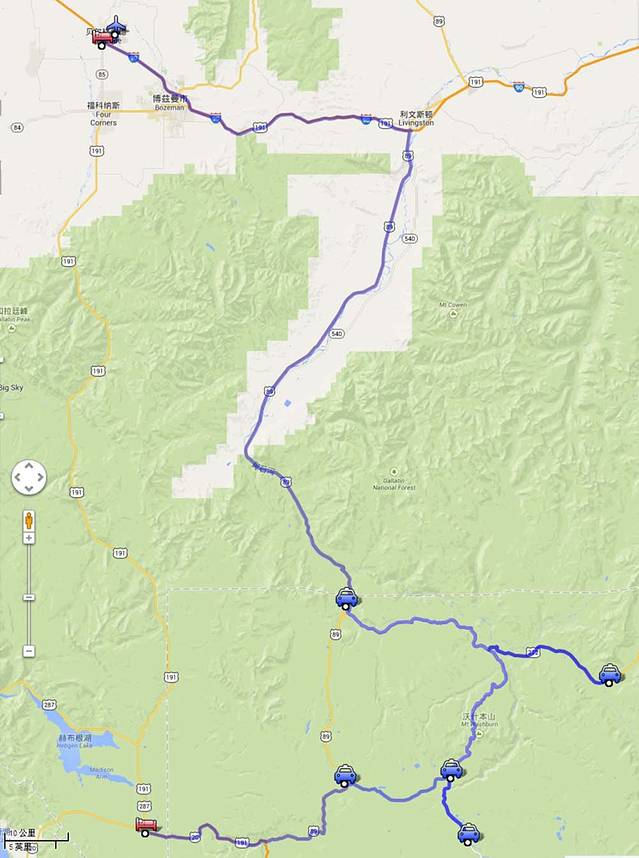Select the airplane marker at the route start

tap(117, 24)
